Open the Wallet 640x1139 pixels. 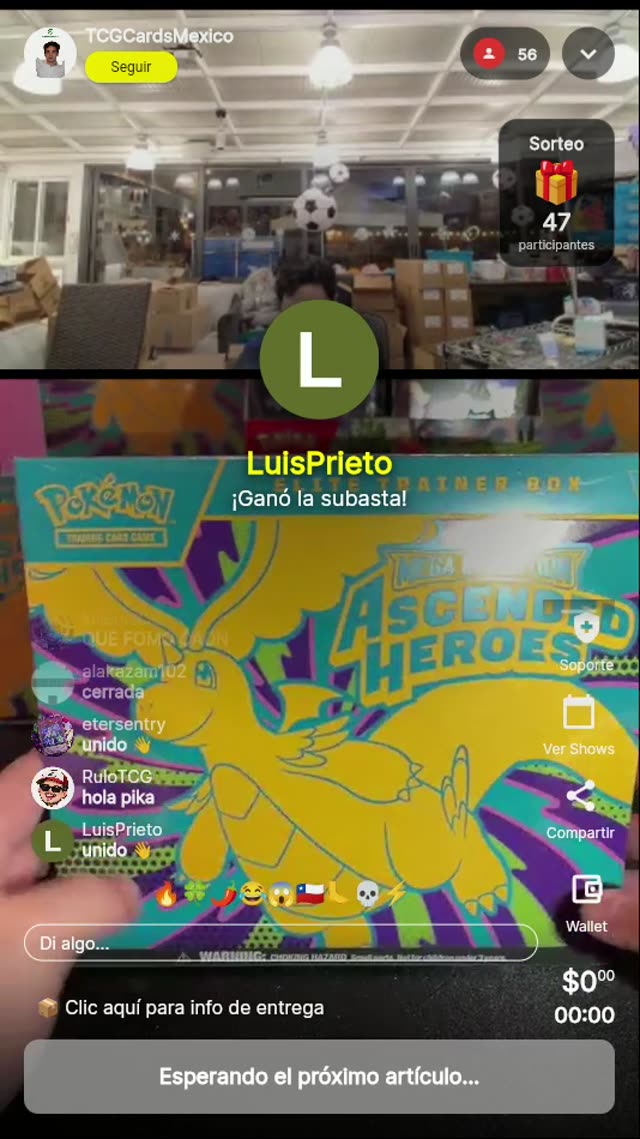pos(586,901)
